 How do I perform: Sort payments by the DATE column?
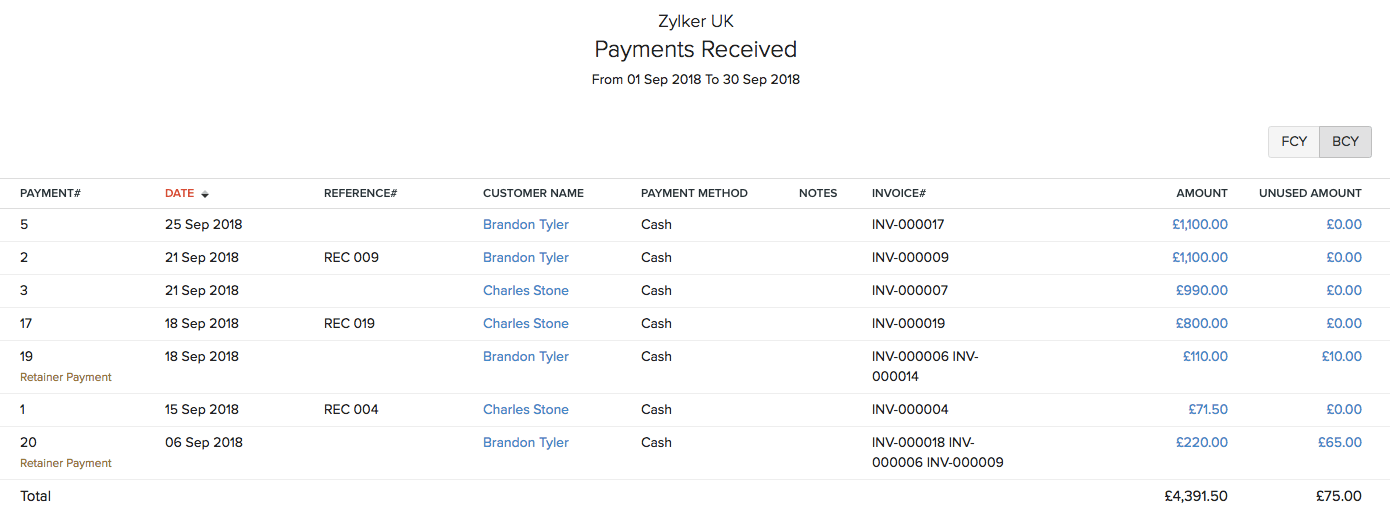click(x=180, y=193)
